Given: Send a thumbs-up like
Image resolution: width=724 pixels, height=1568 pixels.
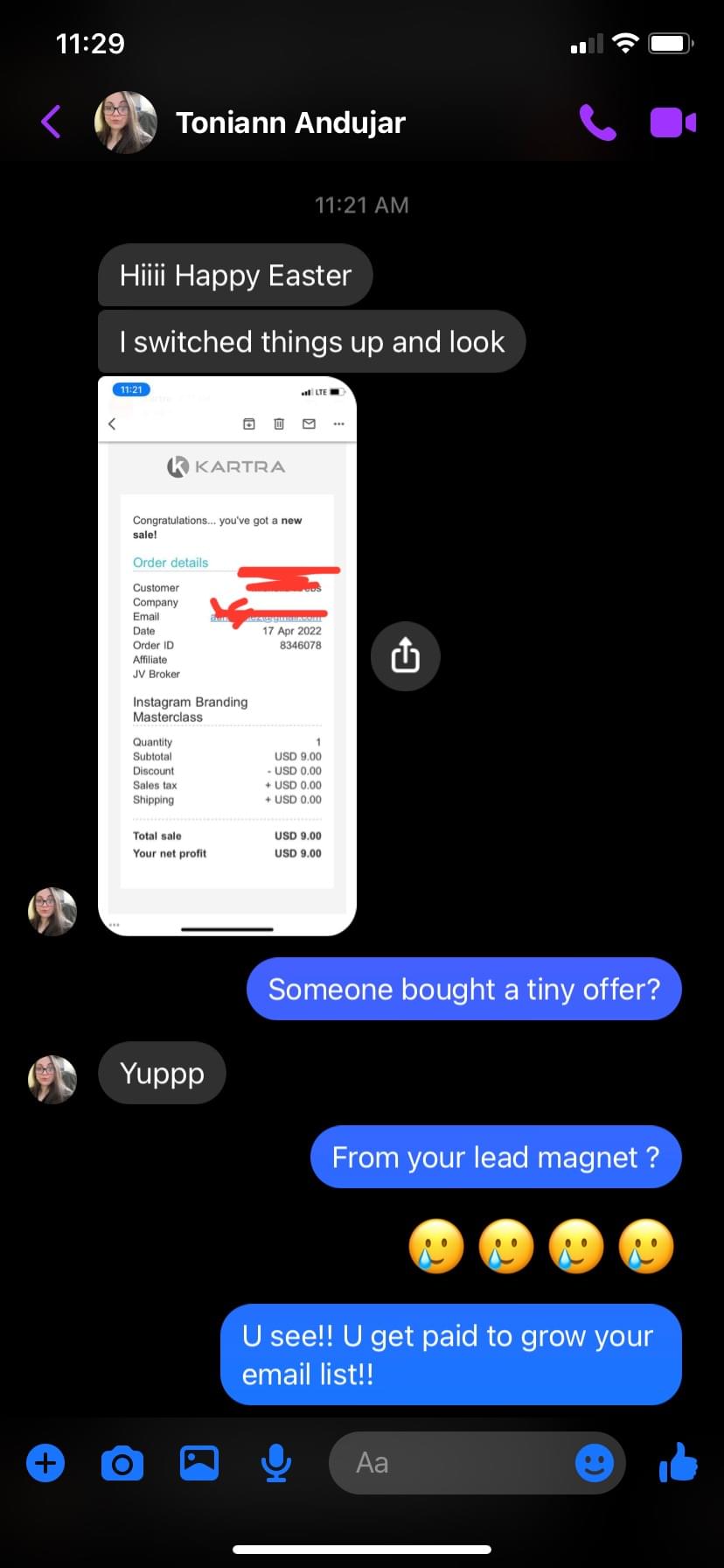Looking at the screenshot, I should [x=679, y=1461].
